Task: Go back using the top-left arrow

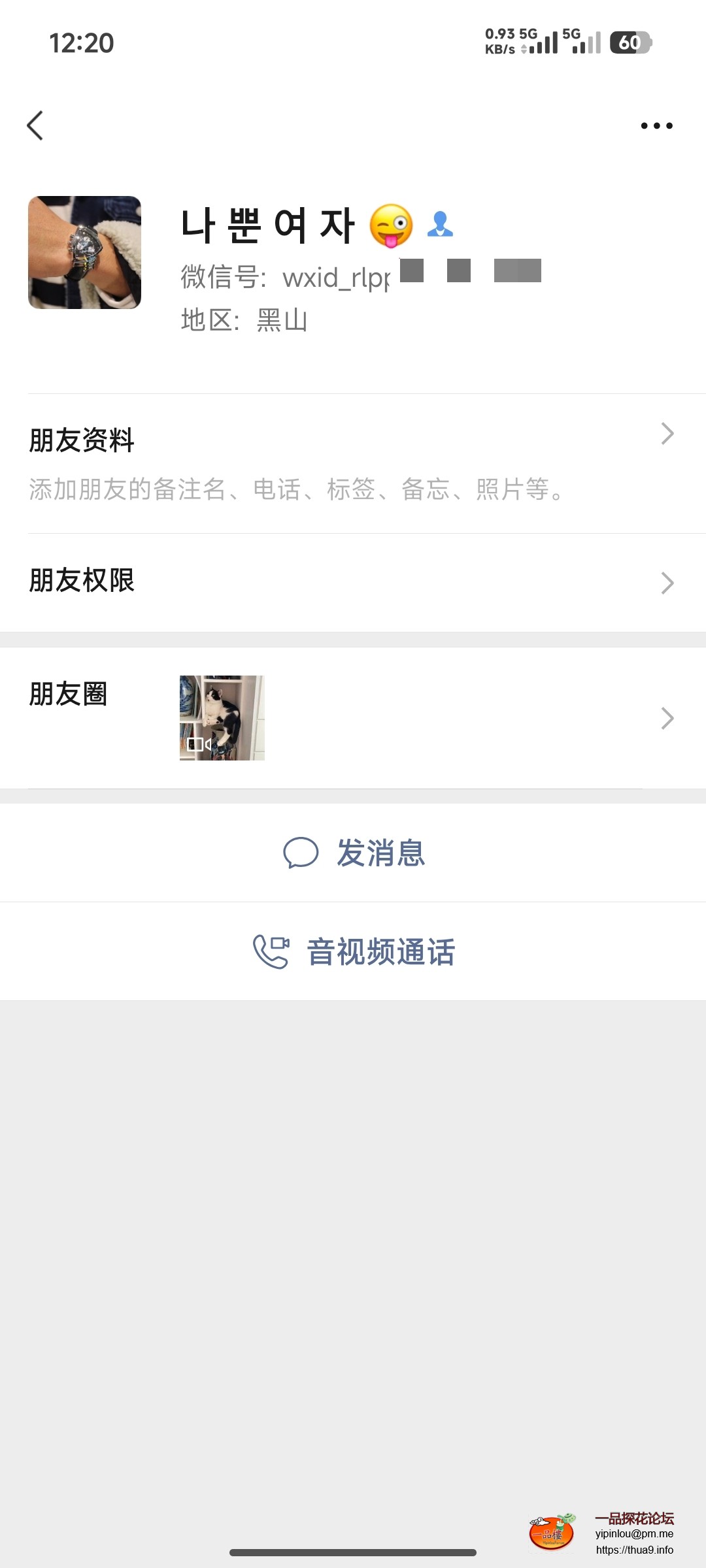Action: coord(35,125)
